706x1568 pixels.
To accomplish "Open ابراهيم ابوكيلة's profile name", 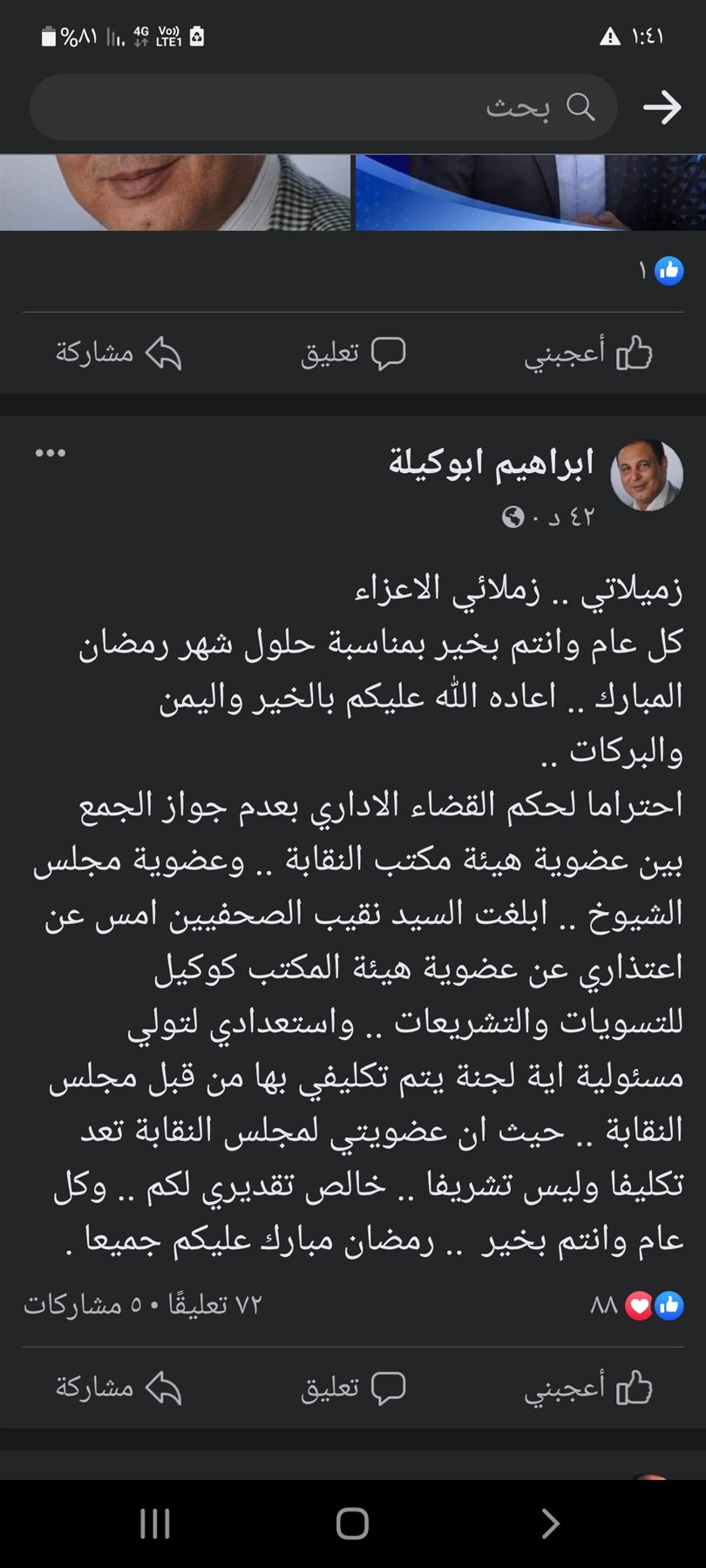I will [x=491, y=463].
